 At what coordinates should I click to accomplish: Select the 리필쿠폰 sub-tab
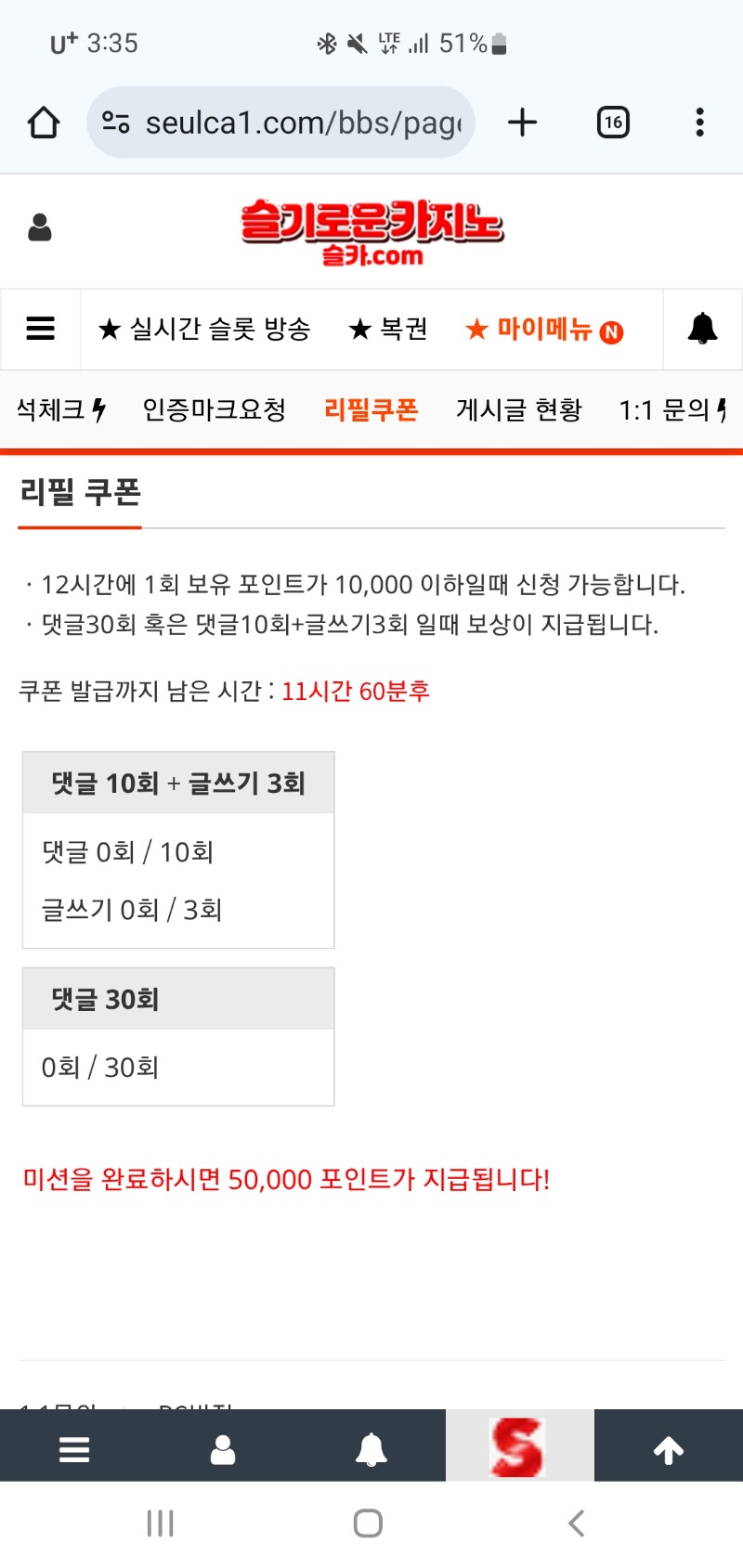[x=371, y=409]
